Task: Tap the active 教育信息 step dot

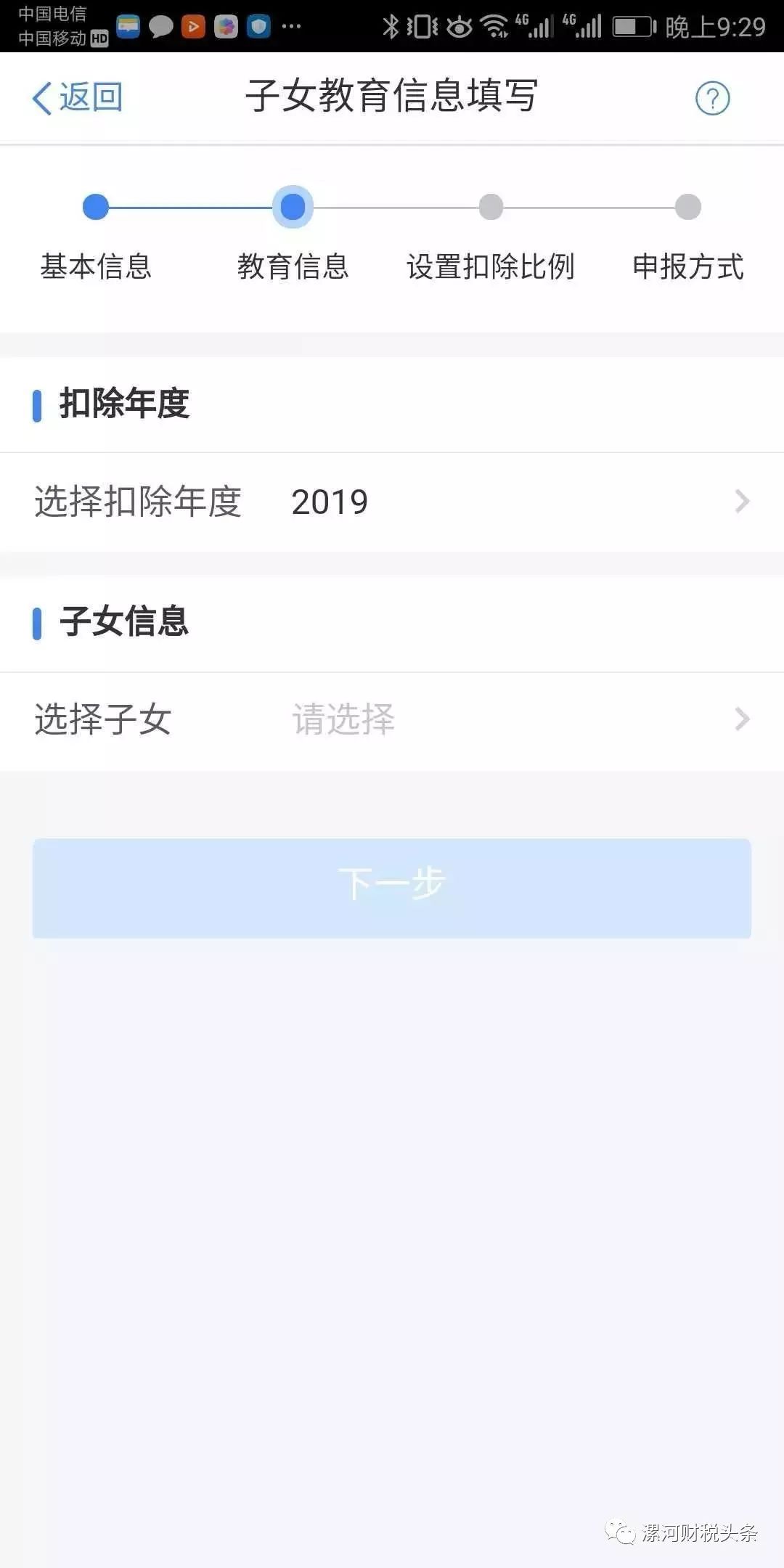Action: [293, 208]
